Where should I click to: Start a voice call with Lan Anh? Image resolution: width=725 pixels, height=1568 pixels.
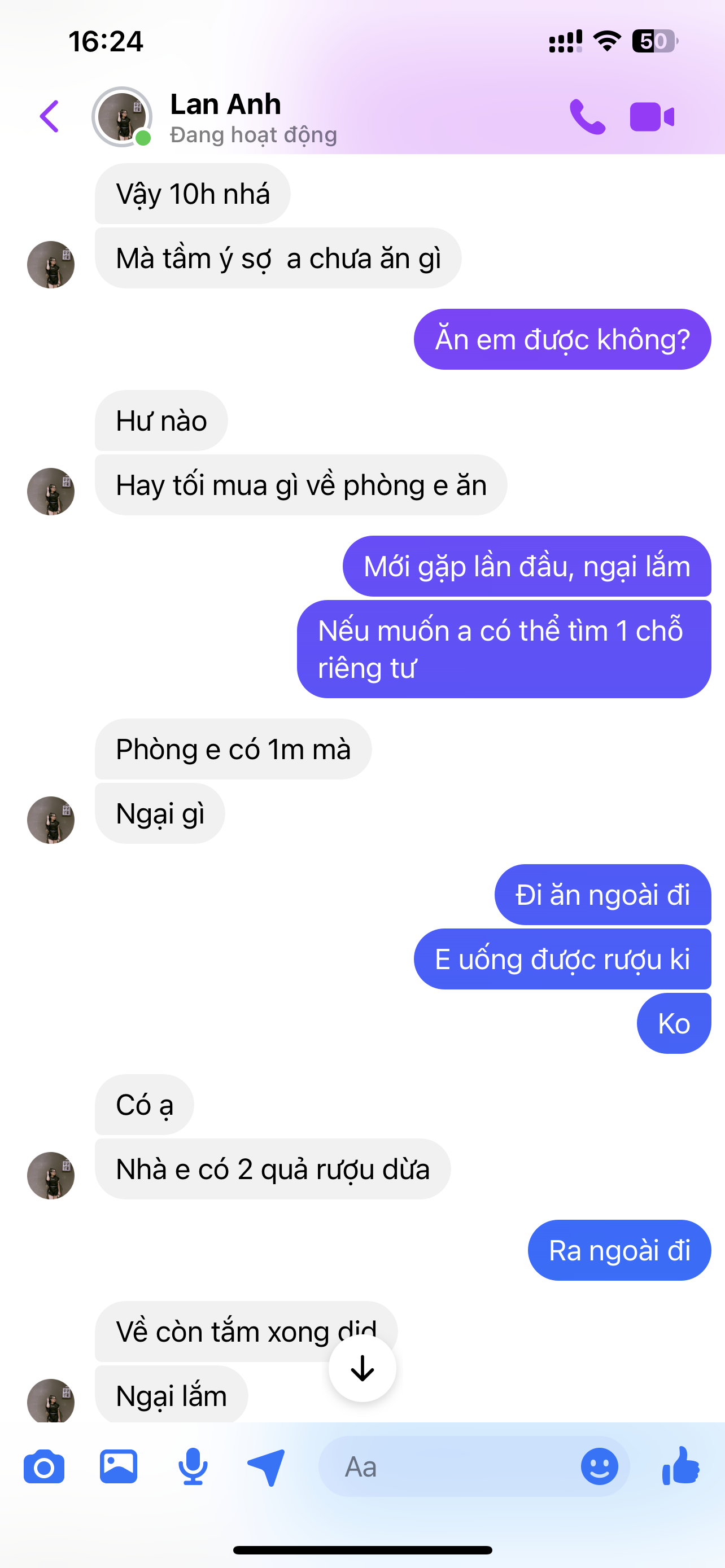tap(587, 116)
